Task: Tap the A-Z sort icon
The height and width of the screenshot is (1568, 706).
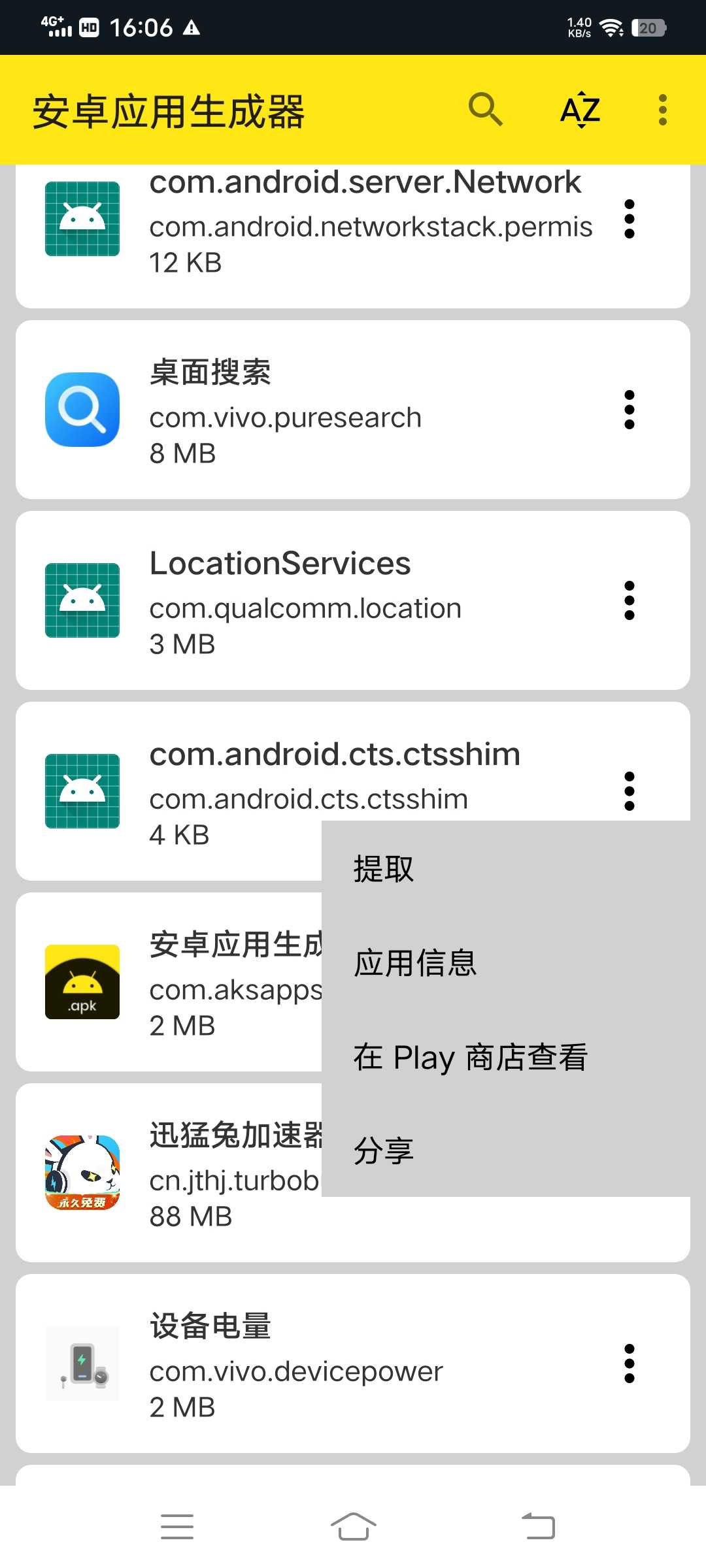Action: 580,109
